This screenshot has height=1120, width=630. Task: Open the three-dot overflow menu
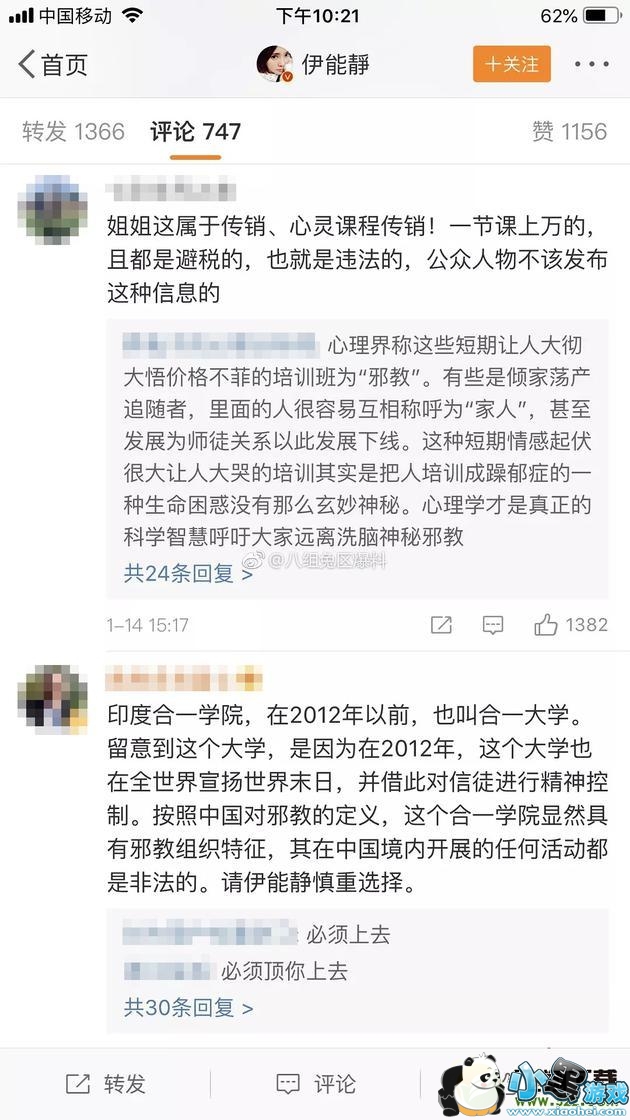(x=591, y=64)
